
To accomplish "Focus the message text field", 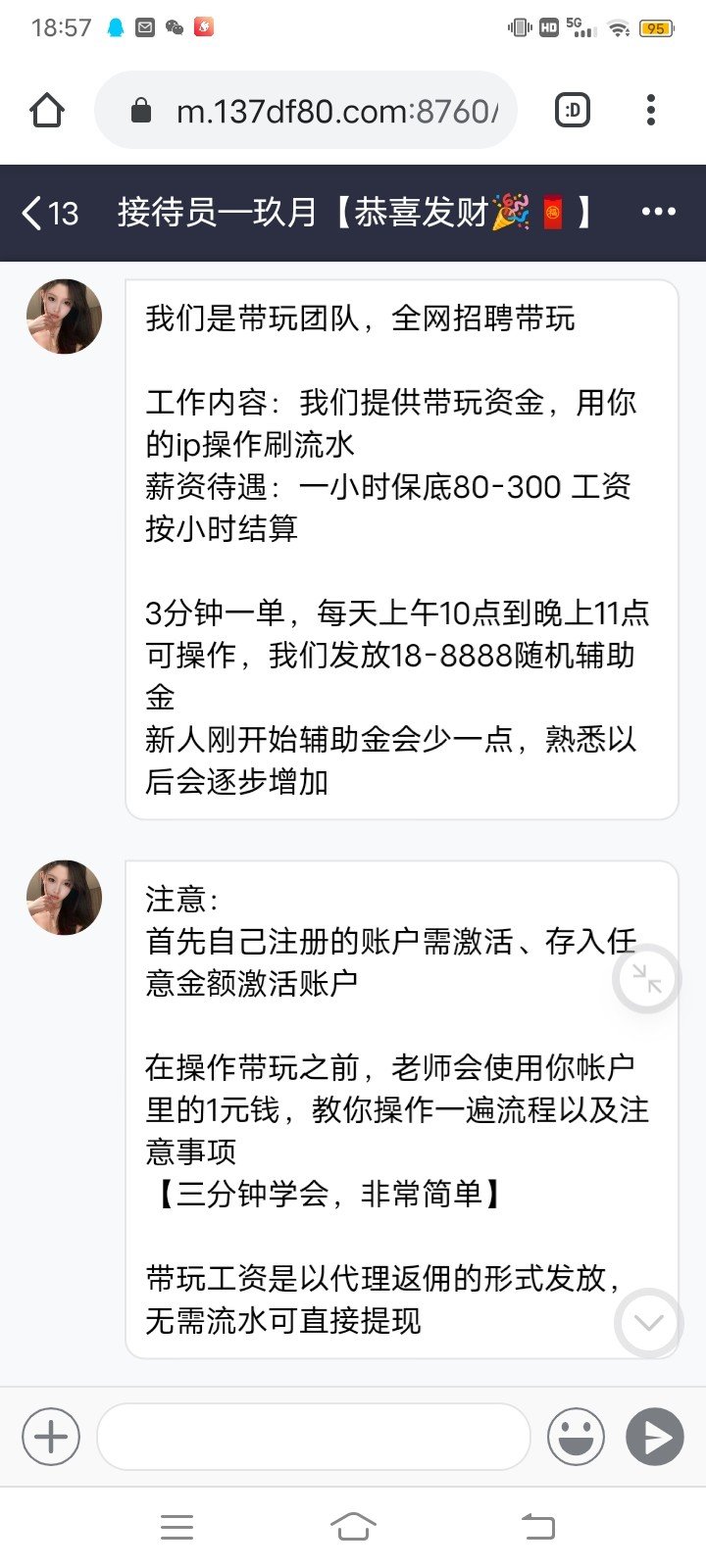I will coord(314,1437).
